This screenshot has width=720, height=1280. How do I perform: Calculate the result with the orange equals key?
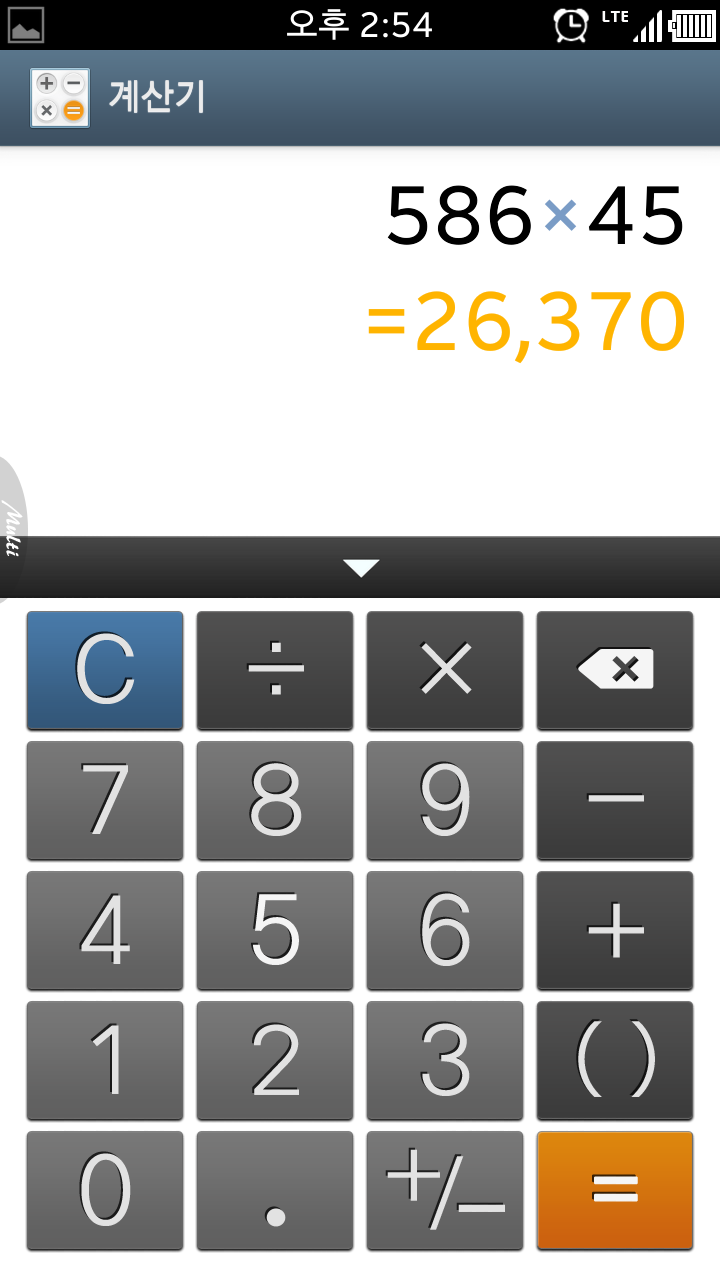coord(615,1190)
